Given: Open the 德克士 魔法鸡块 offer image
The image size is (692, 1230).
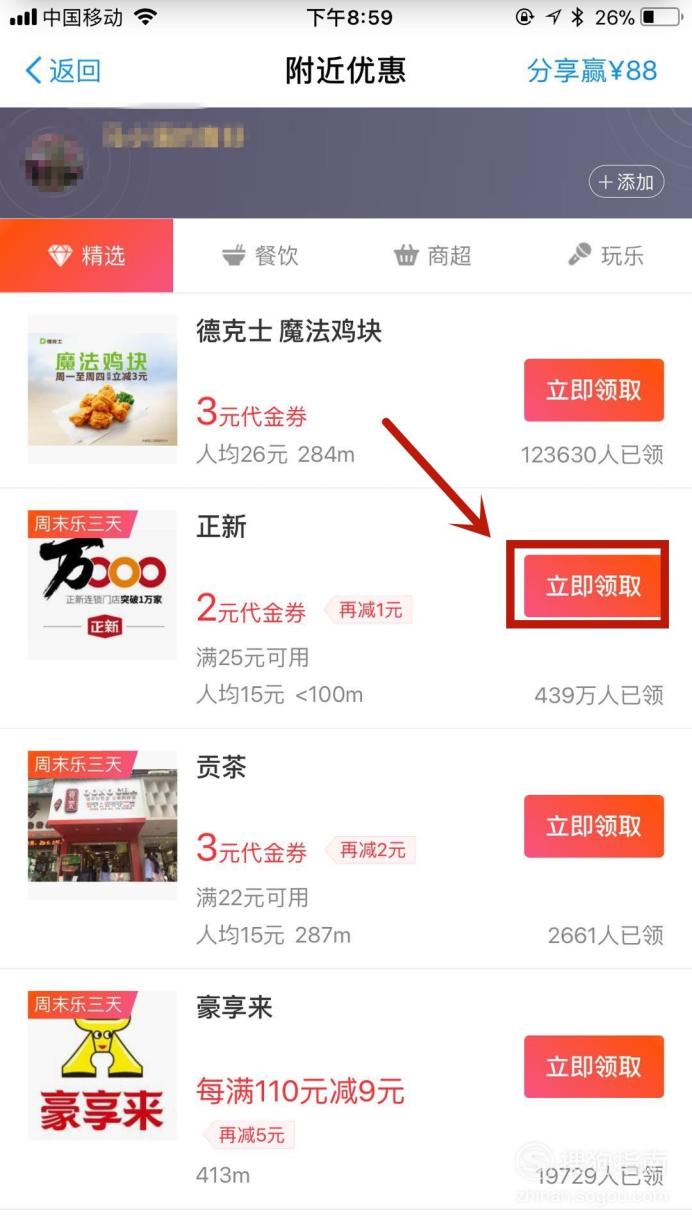Looking at the screenshot, I should tap(102, 389).
